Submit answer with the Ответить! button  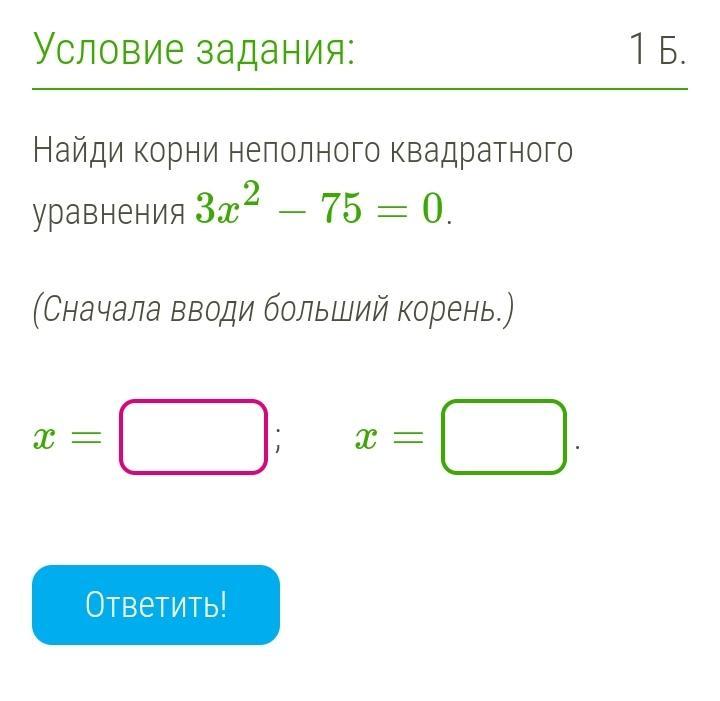pos(156,605)
